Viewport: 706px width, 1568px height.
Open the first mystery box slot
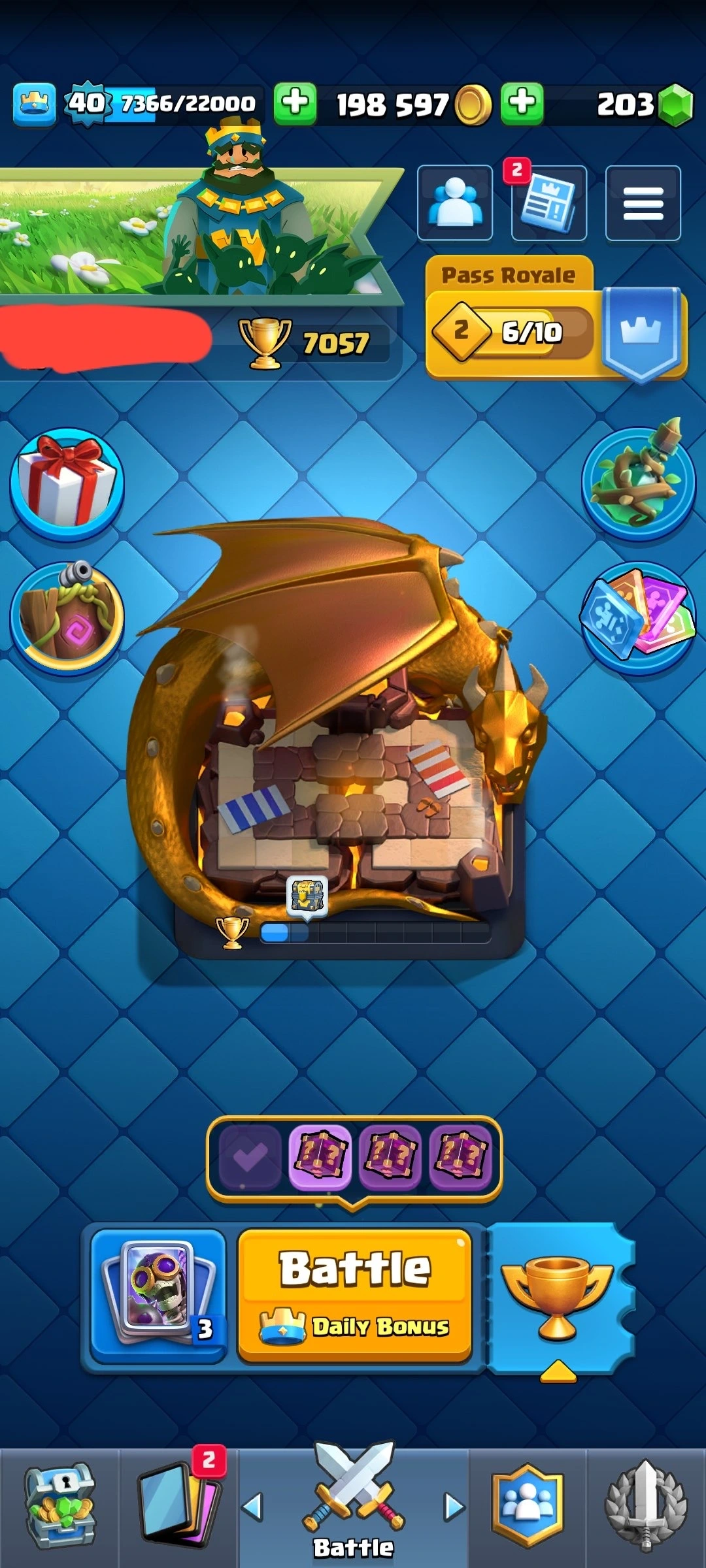320,1157
